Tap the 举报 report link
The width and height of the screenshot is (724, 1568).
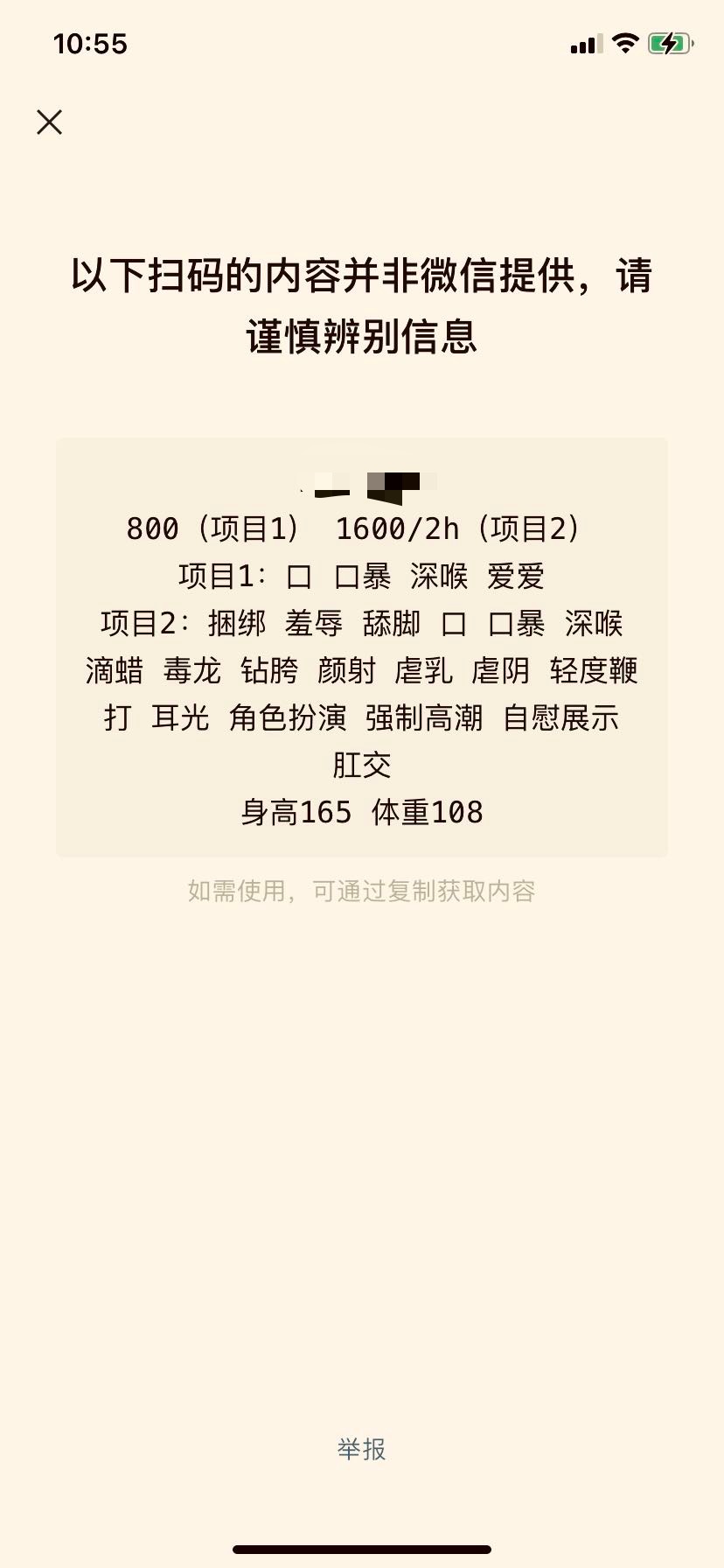[x=361, y=1449]
